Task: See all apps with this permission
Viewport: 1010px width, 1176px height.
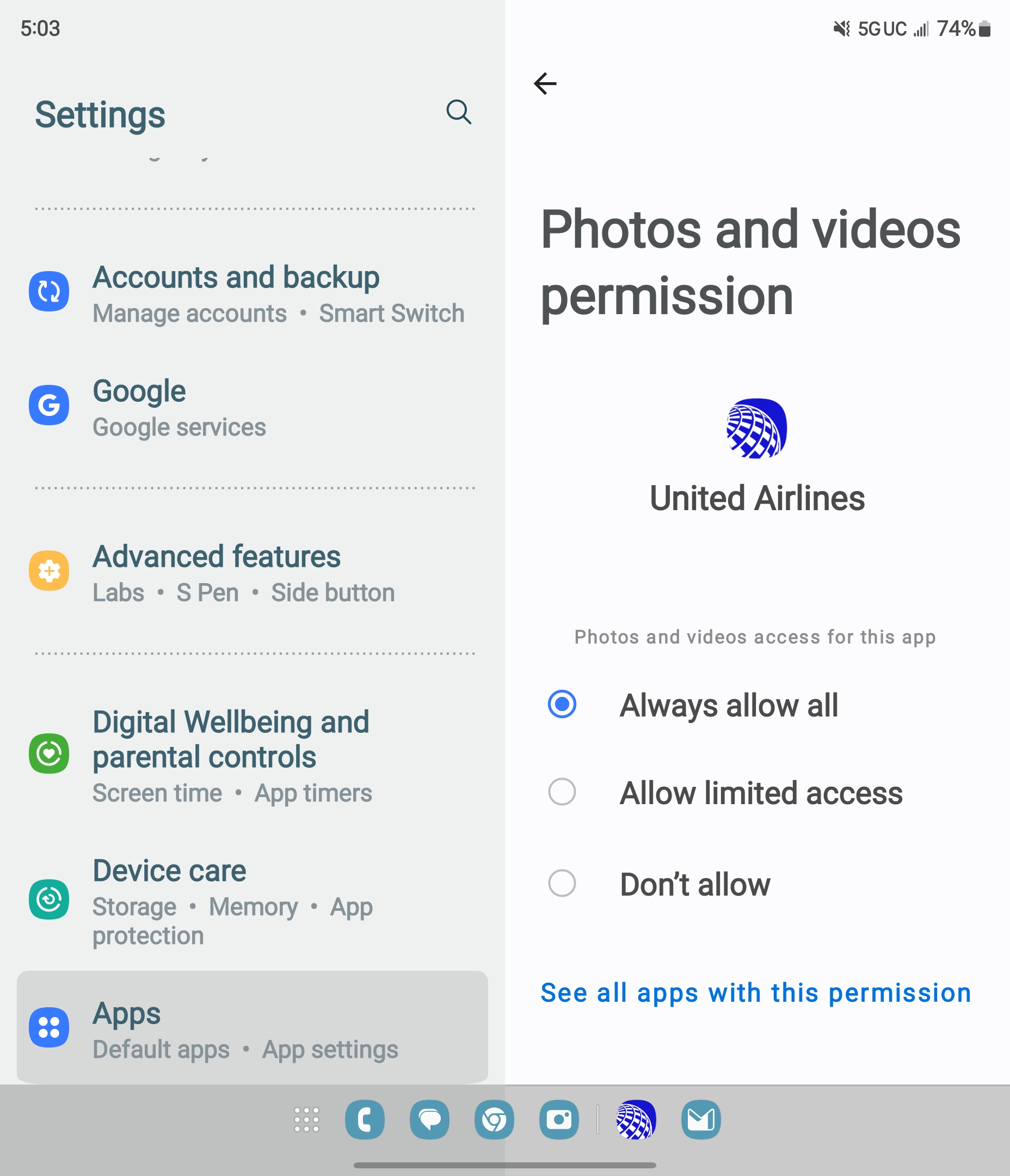Action: (x=755, y=993)
